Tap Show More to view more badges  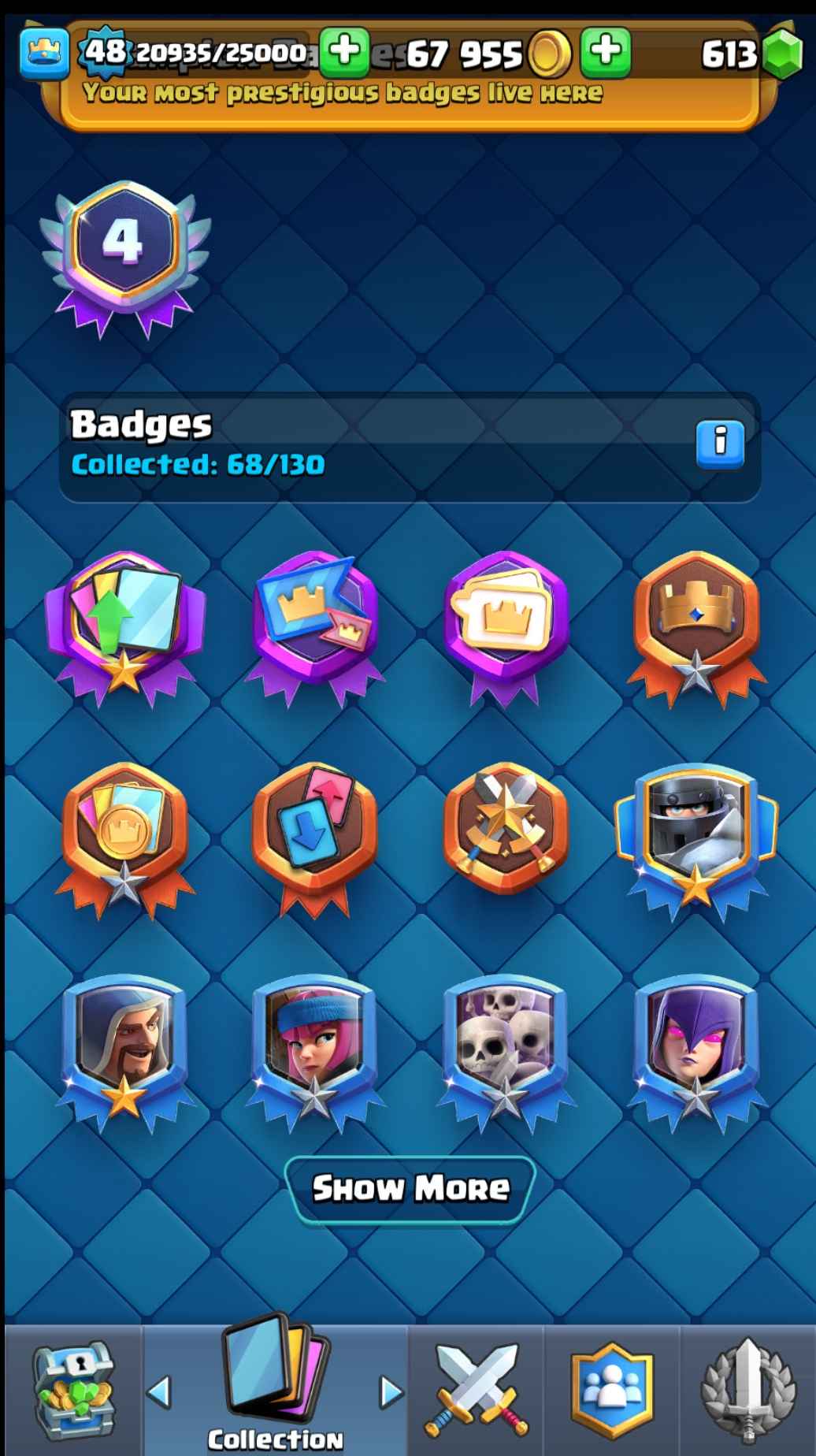click(410, 1188)
